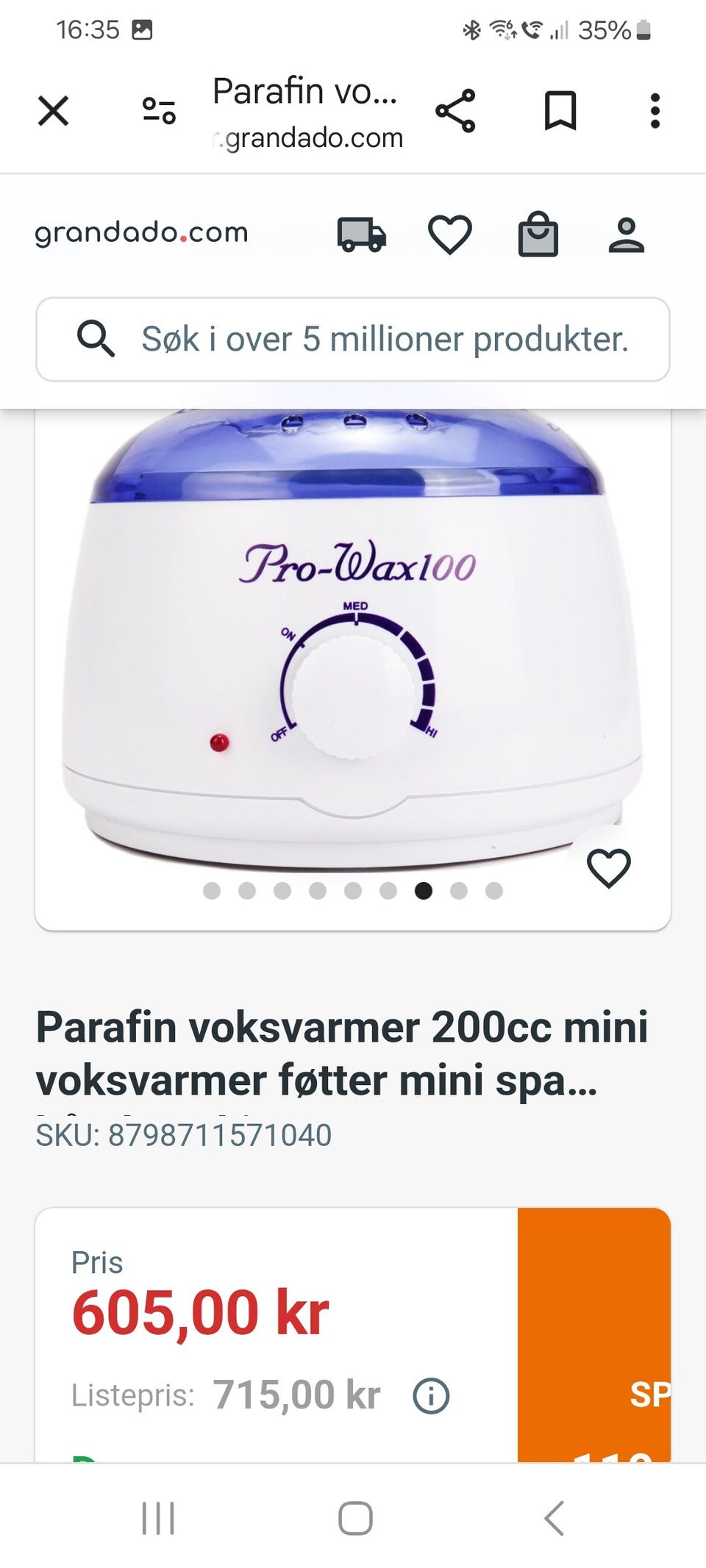Close the browser tab with X
This screenshot has height=1568, width=706.
coord(53,112)
